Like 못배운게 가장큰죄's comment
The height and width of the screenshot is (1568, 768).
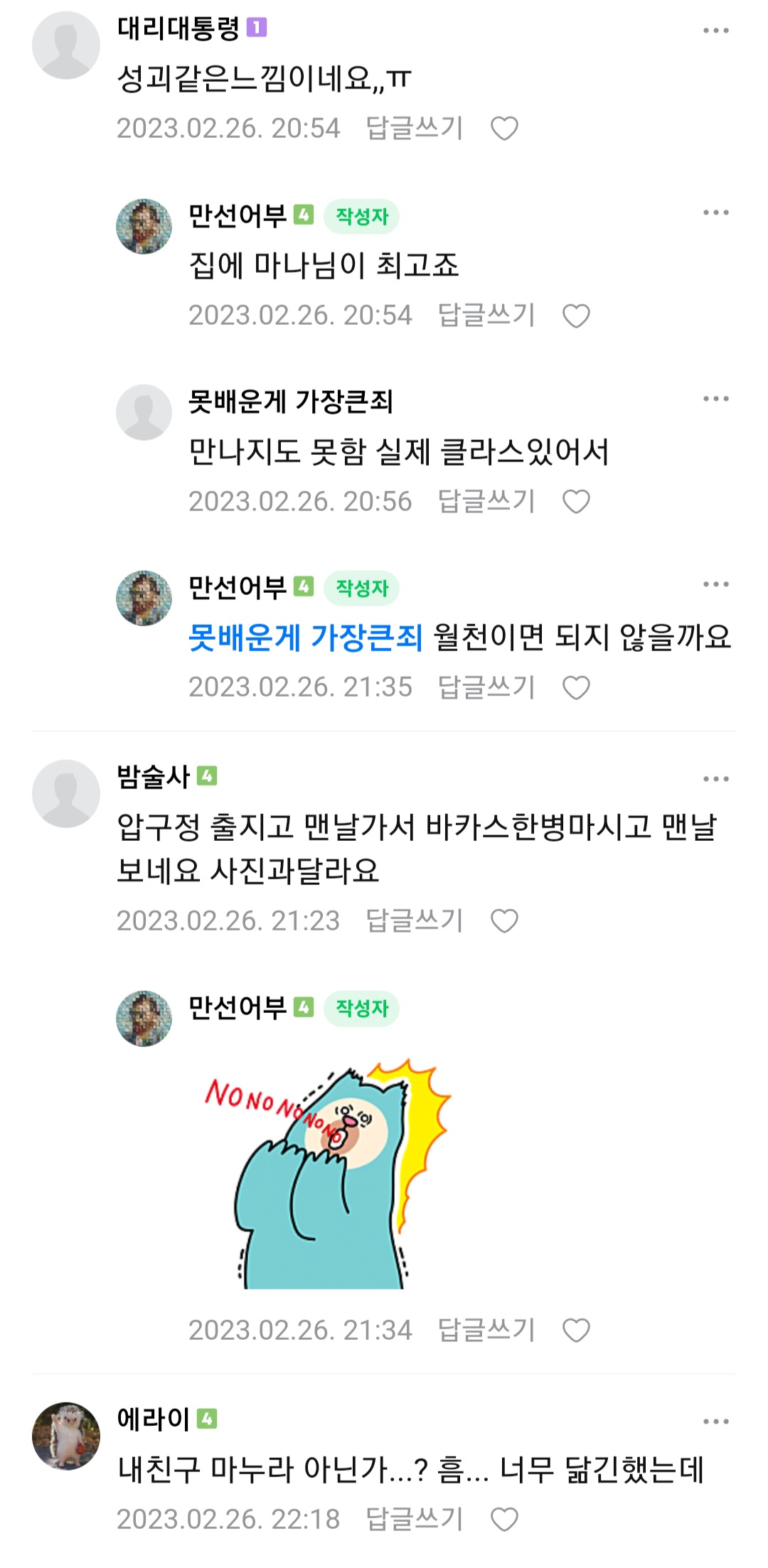tap(576, 502)
